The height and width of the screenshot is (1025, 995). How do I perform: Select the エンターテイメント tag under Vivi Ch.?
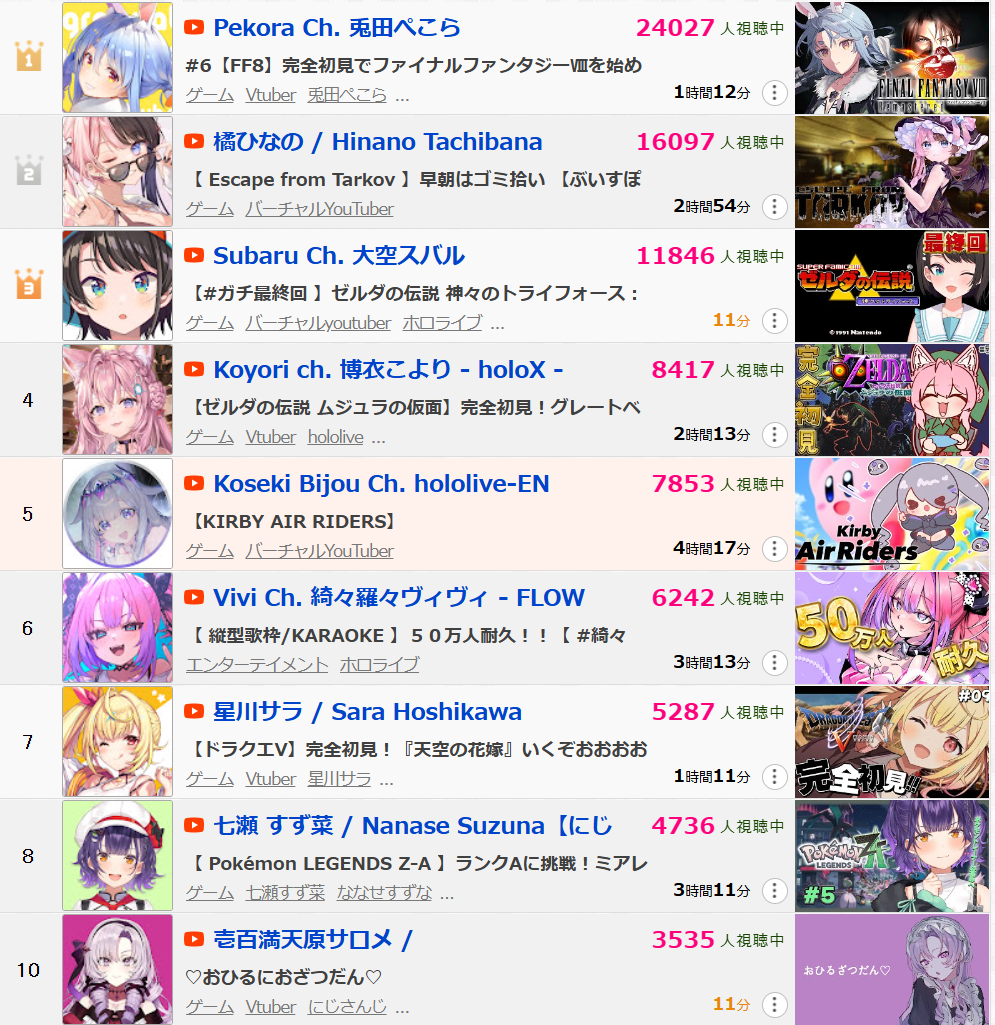coord(257,665)
